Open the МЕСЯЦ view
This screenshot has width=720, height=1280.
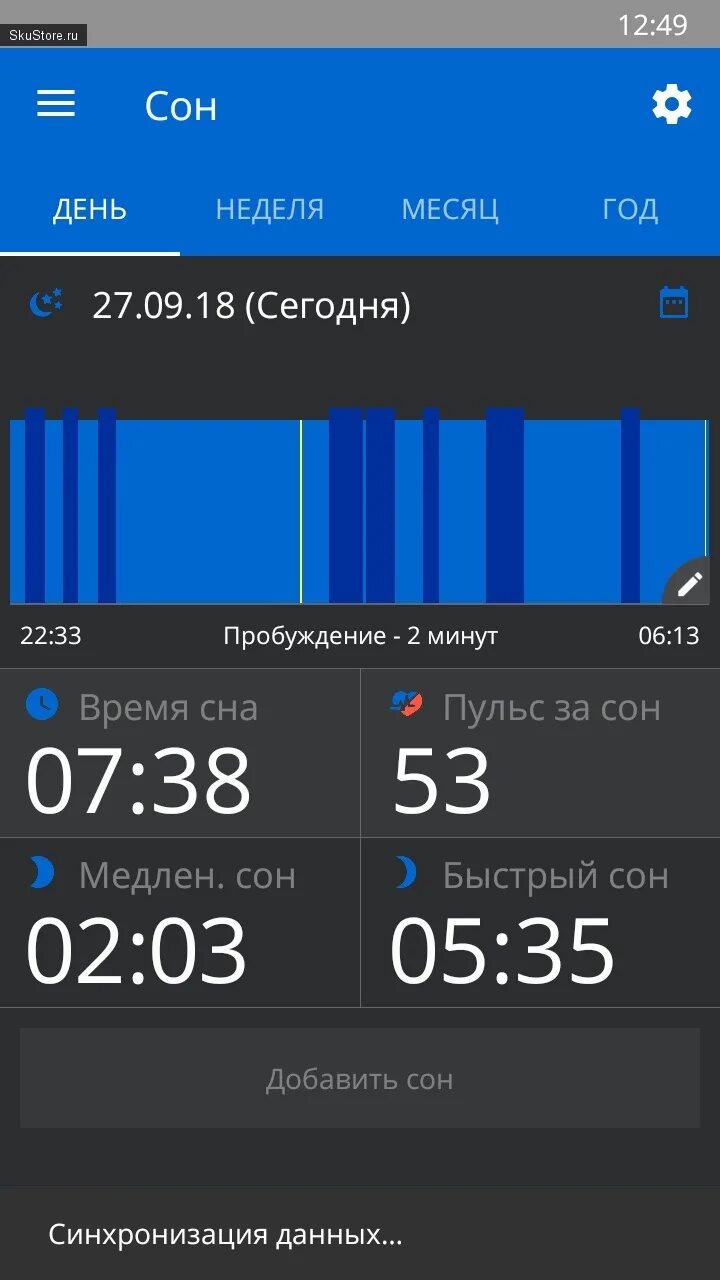click(x=451, y=209)
